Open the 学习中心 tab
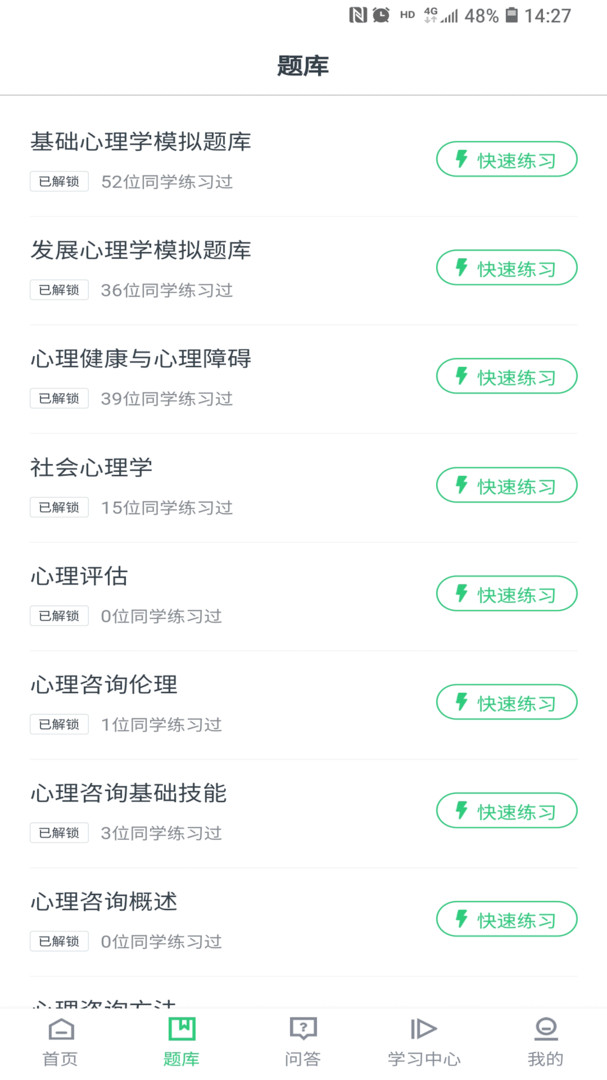 click(x=424, y=1042)
